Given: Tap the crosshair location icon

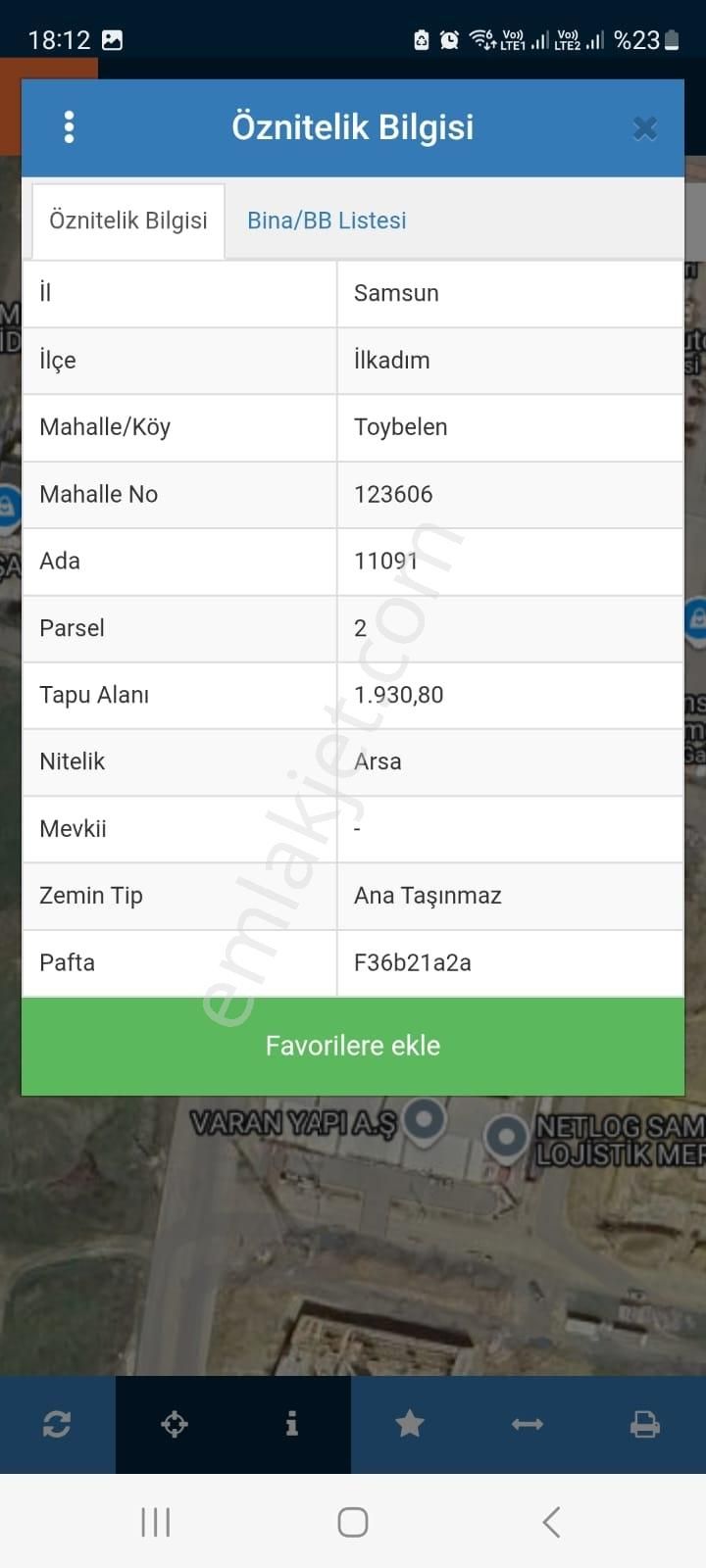Looking at the screenshot, I should [175, 1424].
